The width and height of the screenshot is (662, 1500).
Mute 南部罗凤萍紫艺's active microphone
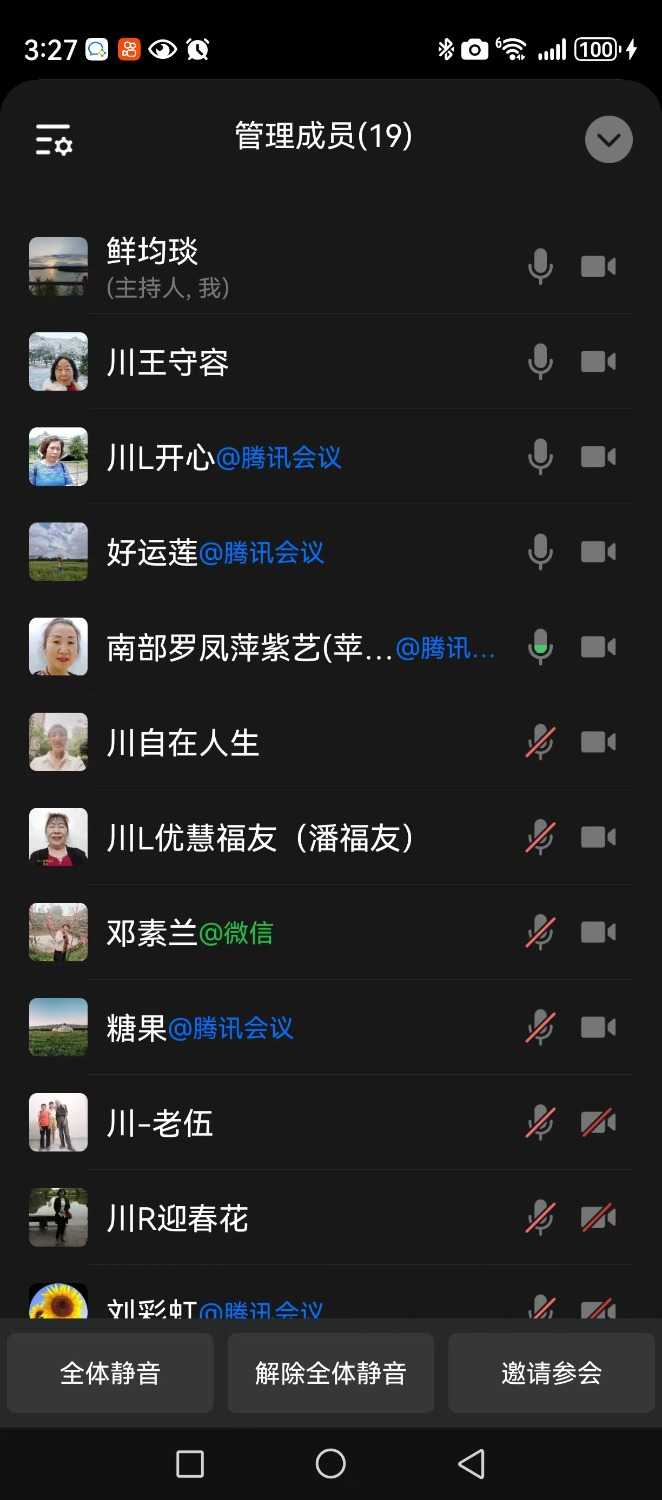pyautogui.click(x=540, y=647)
